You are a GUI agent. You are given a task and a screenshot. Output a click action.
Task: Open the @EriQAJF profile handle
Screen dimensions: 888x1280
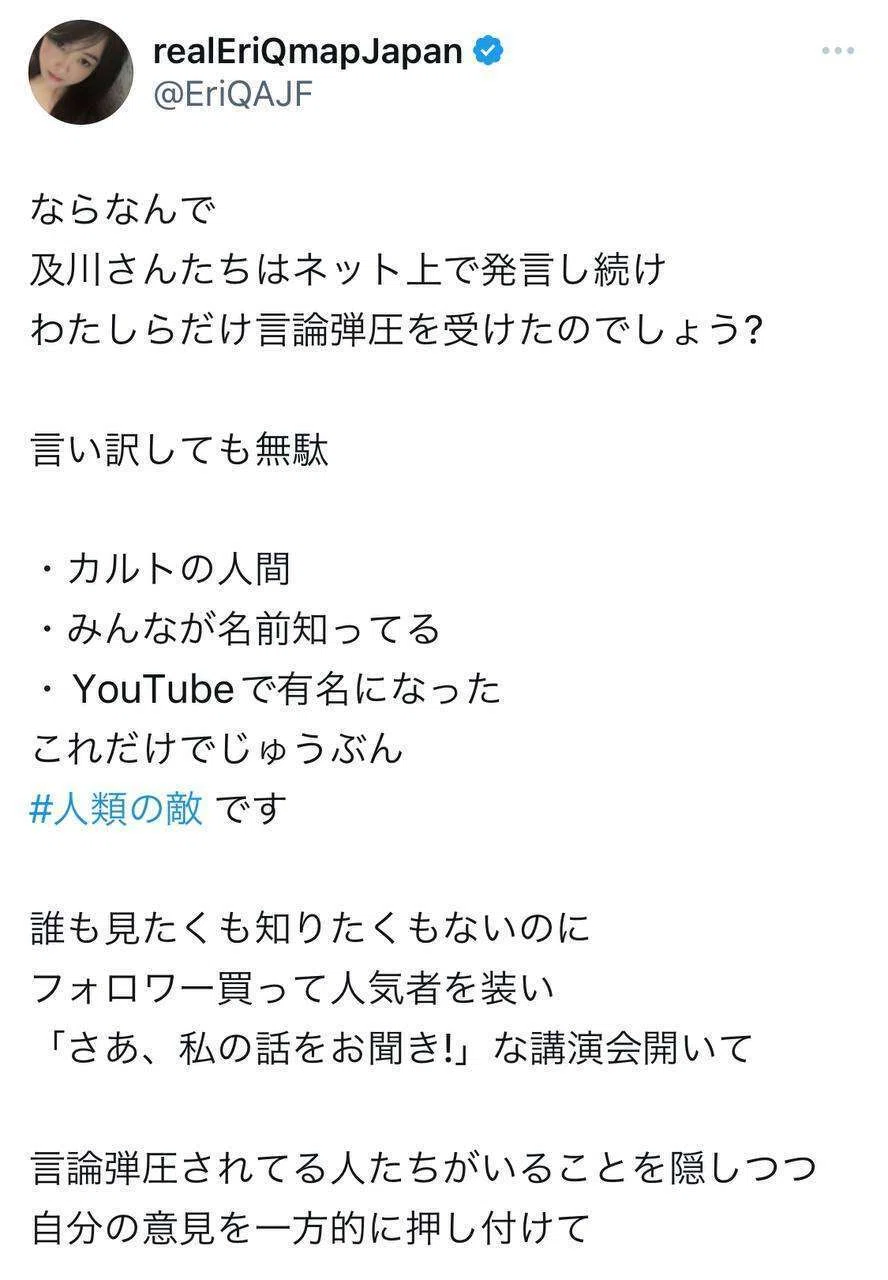(x=233, y=95)
